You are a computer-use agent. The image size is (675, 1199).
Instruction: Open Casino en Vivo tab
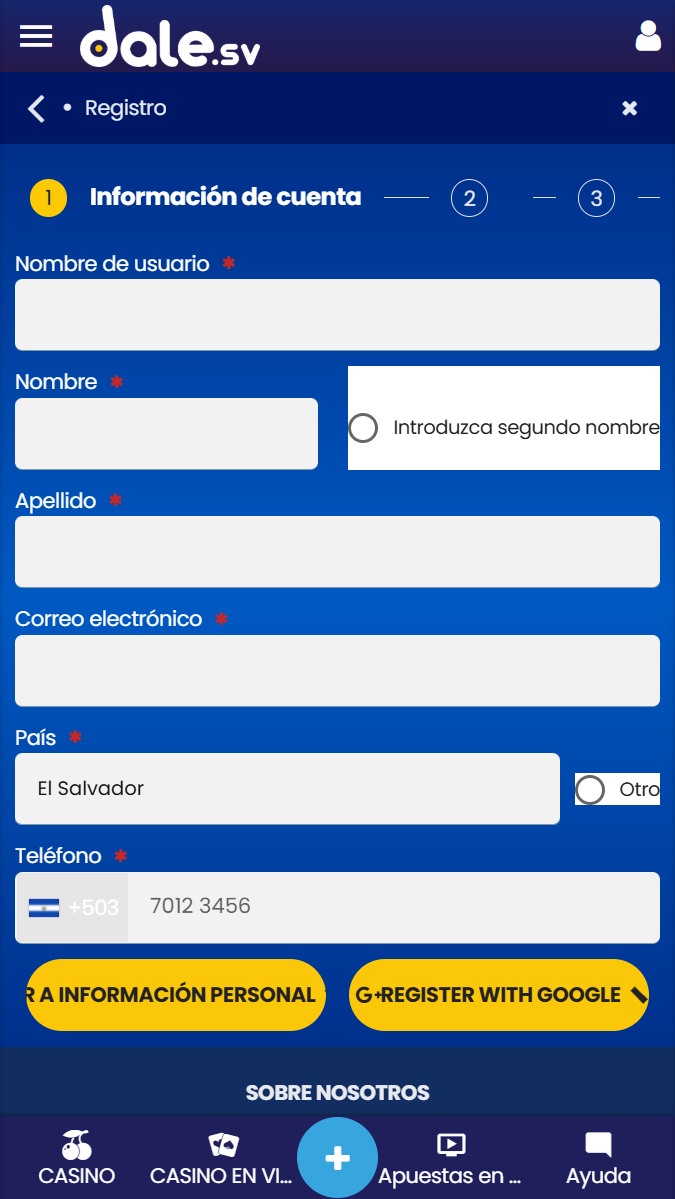(x=223, y=1158)
